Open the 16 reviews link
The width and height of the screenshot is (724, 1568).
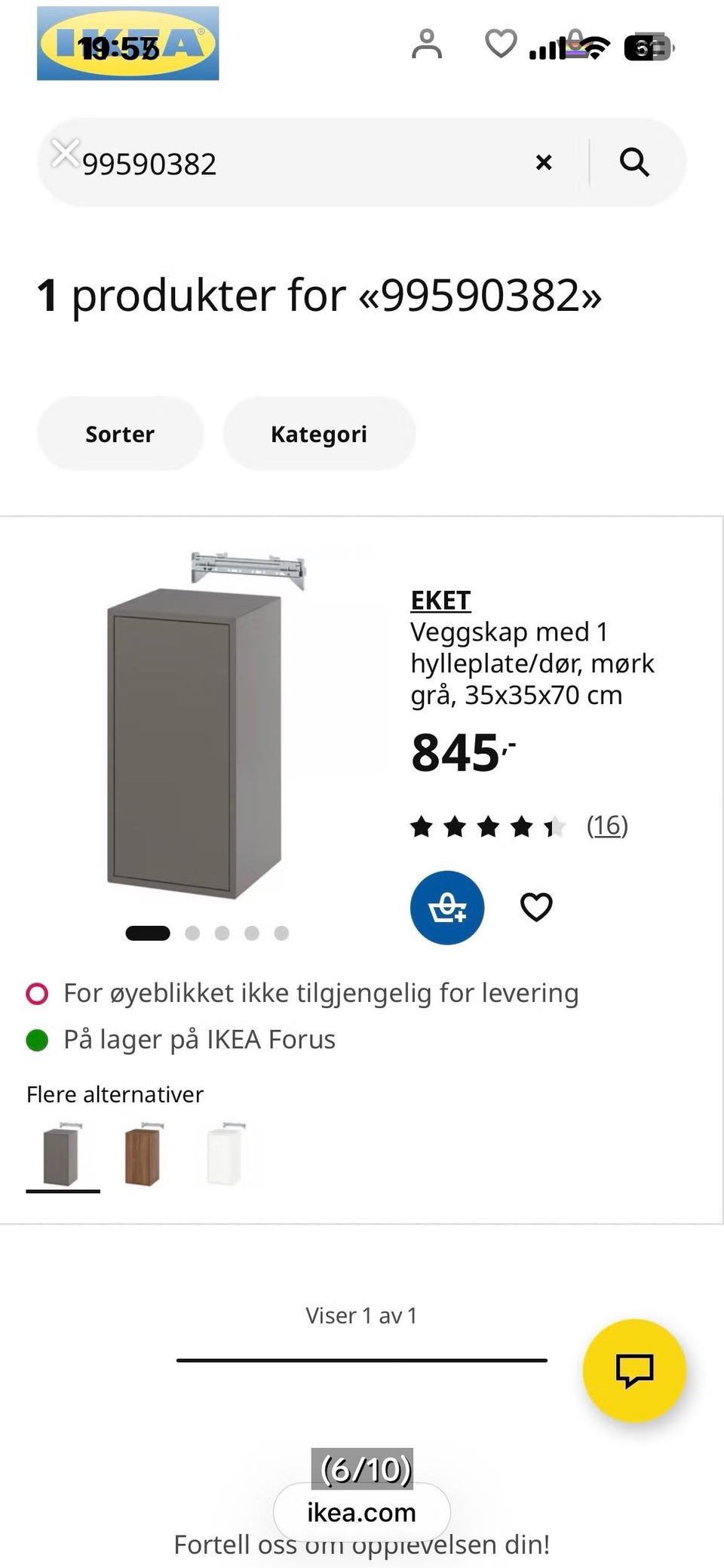(x=607, y=826)
